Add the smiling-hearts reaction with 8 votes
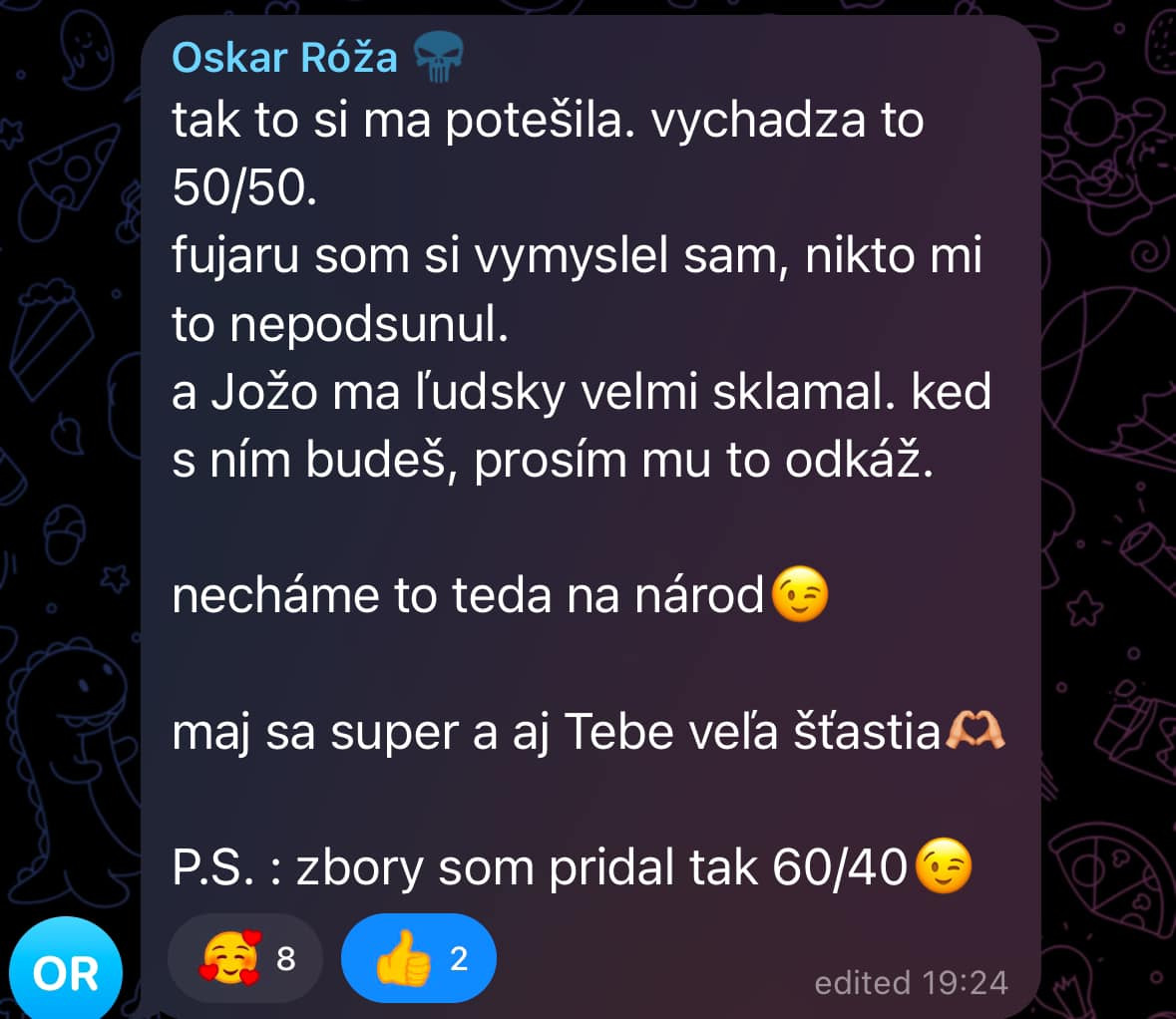This screenshot has width=1176, height=1019. pyautogui.click(x=246, y=958)
